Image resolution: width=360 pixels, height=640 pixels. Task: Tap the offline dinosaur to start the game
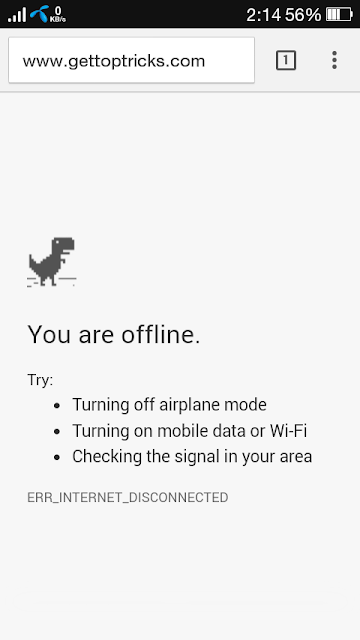(52, 262)
